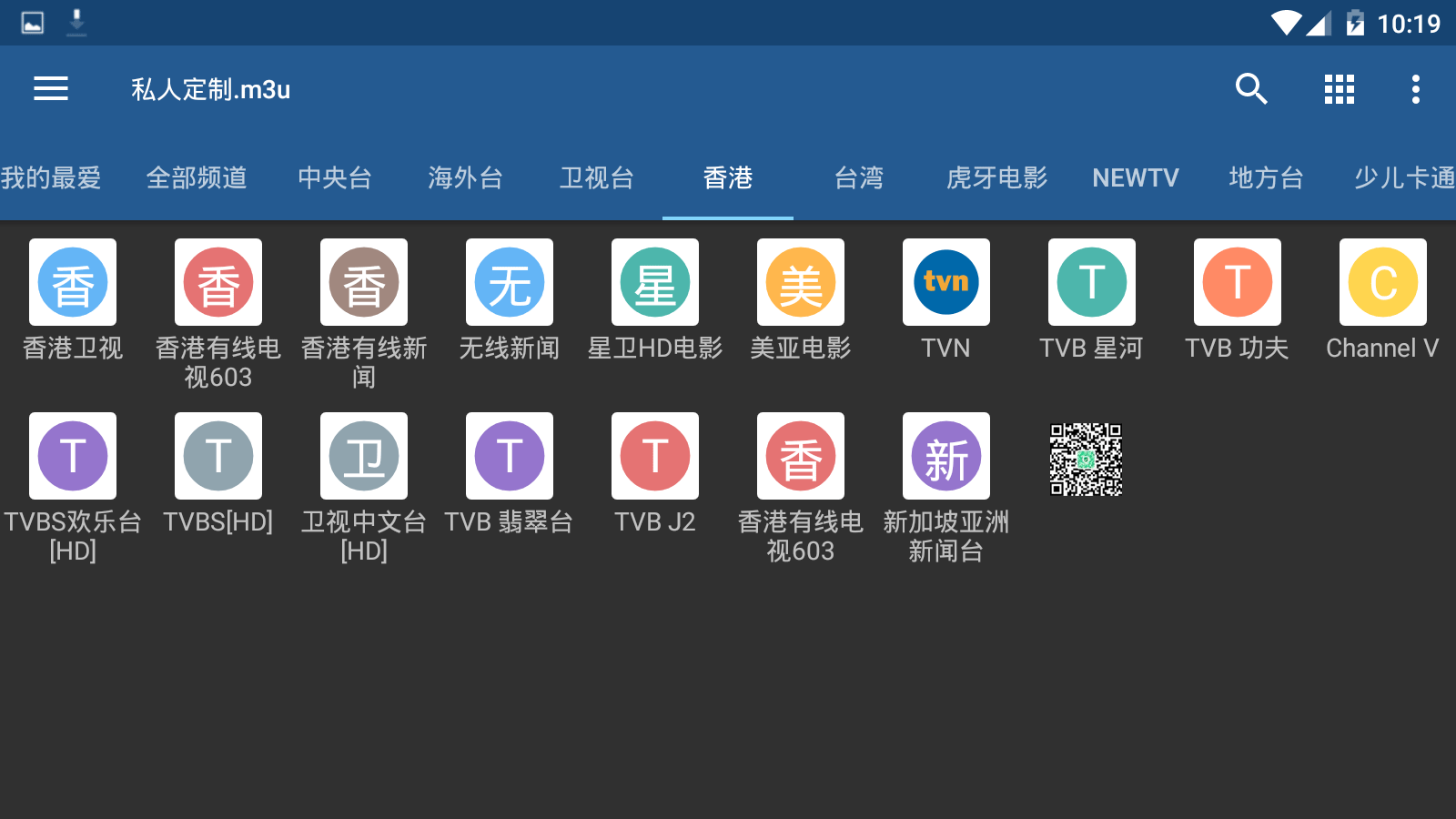The width and height of the screenshot is (1456, 819).
Task: Switch to the 台湾 tab
Action: tap(858, 177)
